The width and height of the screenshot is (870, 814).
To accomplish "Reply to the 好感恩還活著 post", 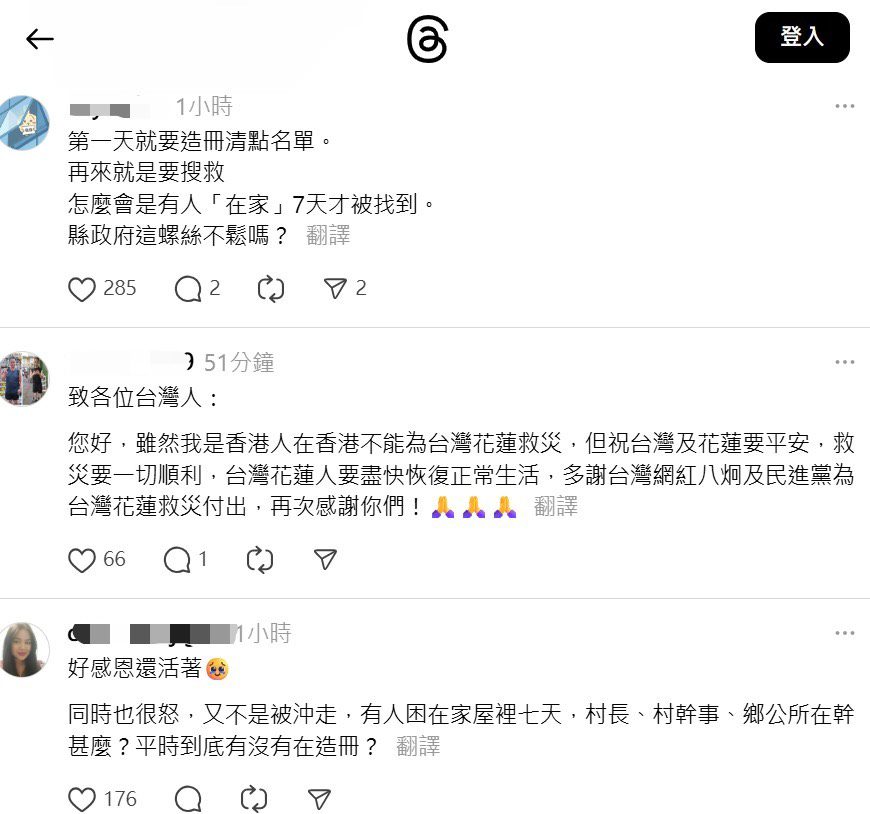I will click(188, 799).
